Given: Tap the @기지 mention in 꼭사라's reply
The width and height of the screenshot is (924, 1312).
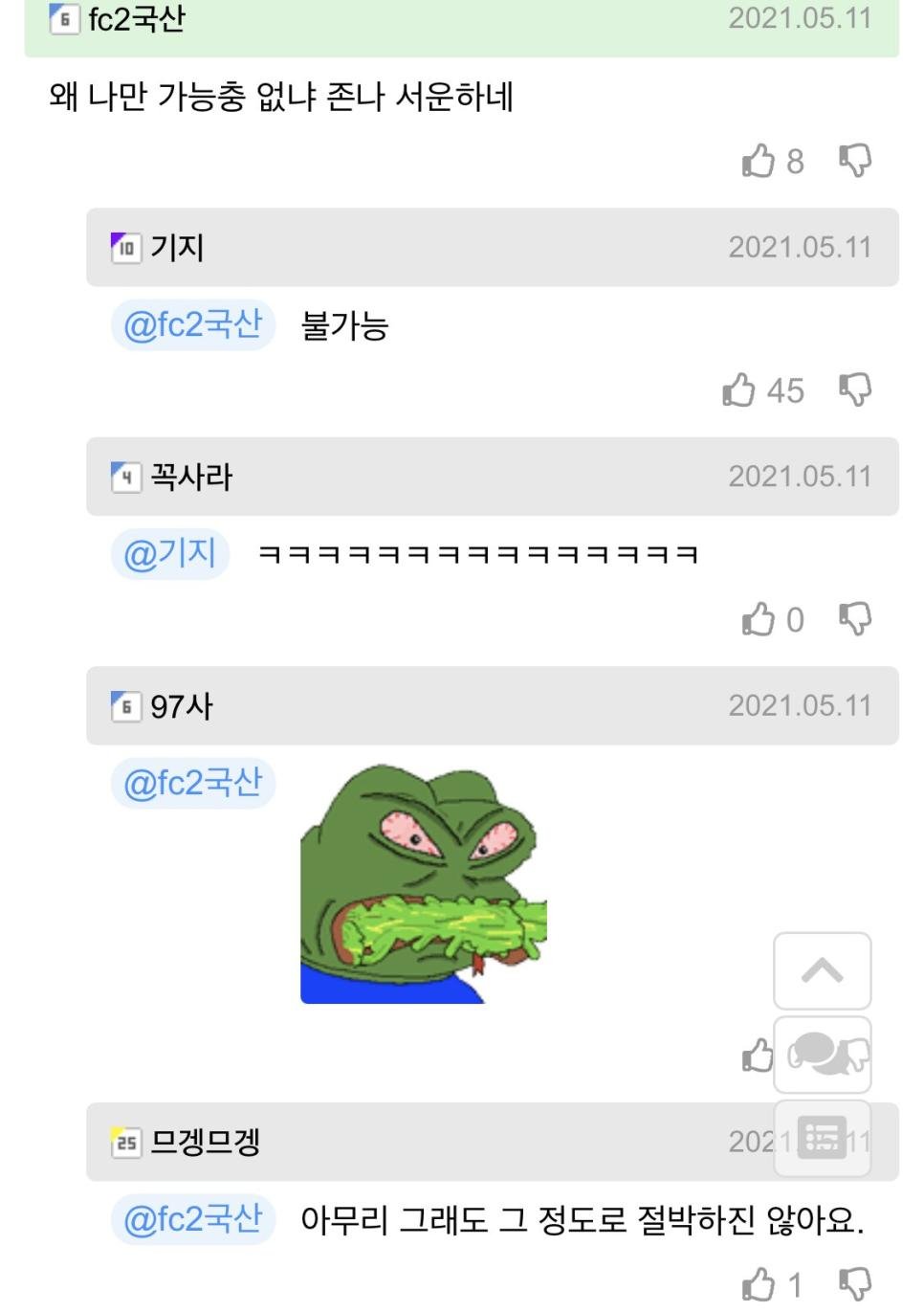Looking at the screenshot, I should (x=170, y=554).
